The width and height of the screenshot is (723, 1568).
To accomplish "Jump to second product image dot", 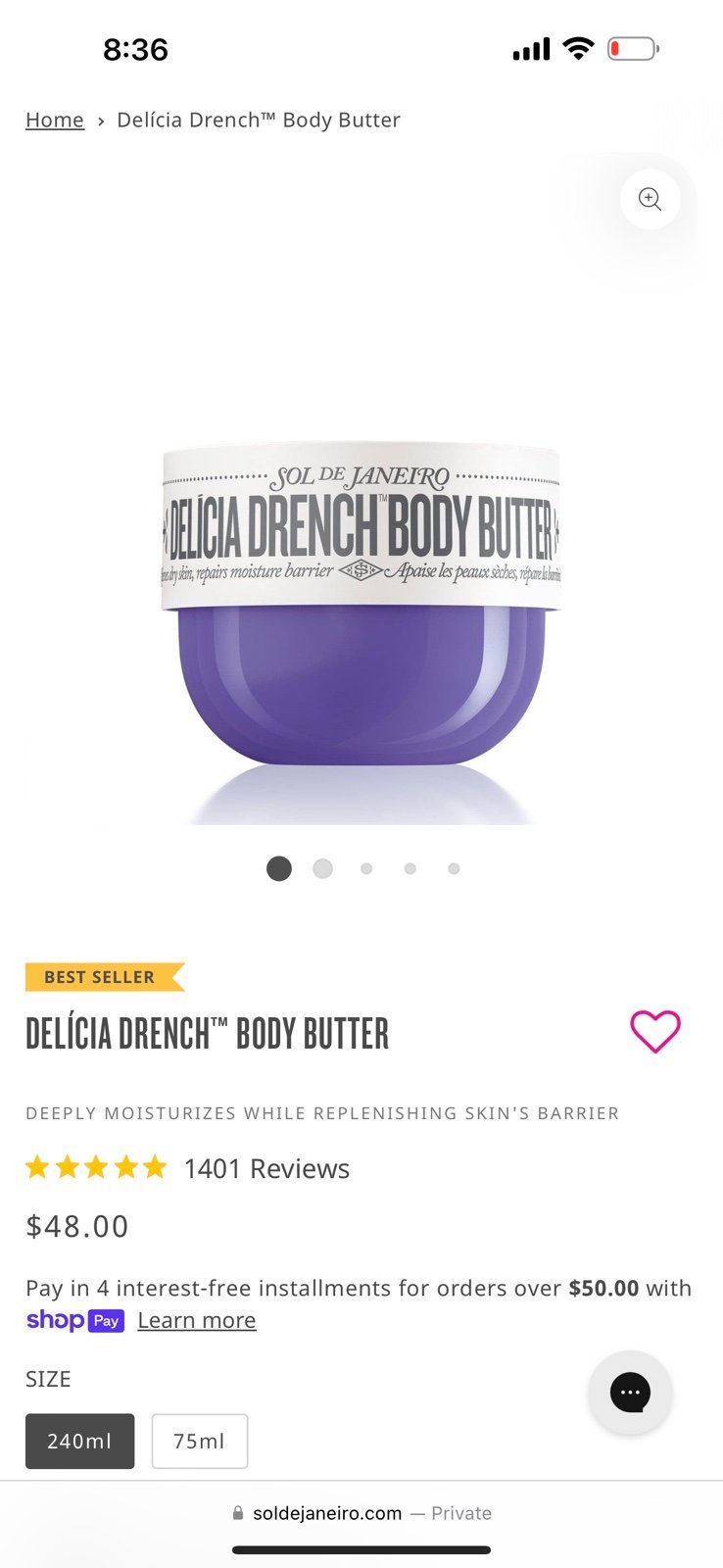I will click(x=322, y=868).
